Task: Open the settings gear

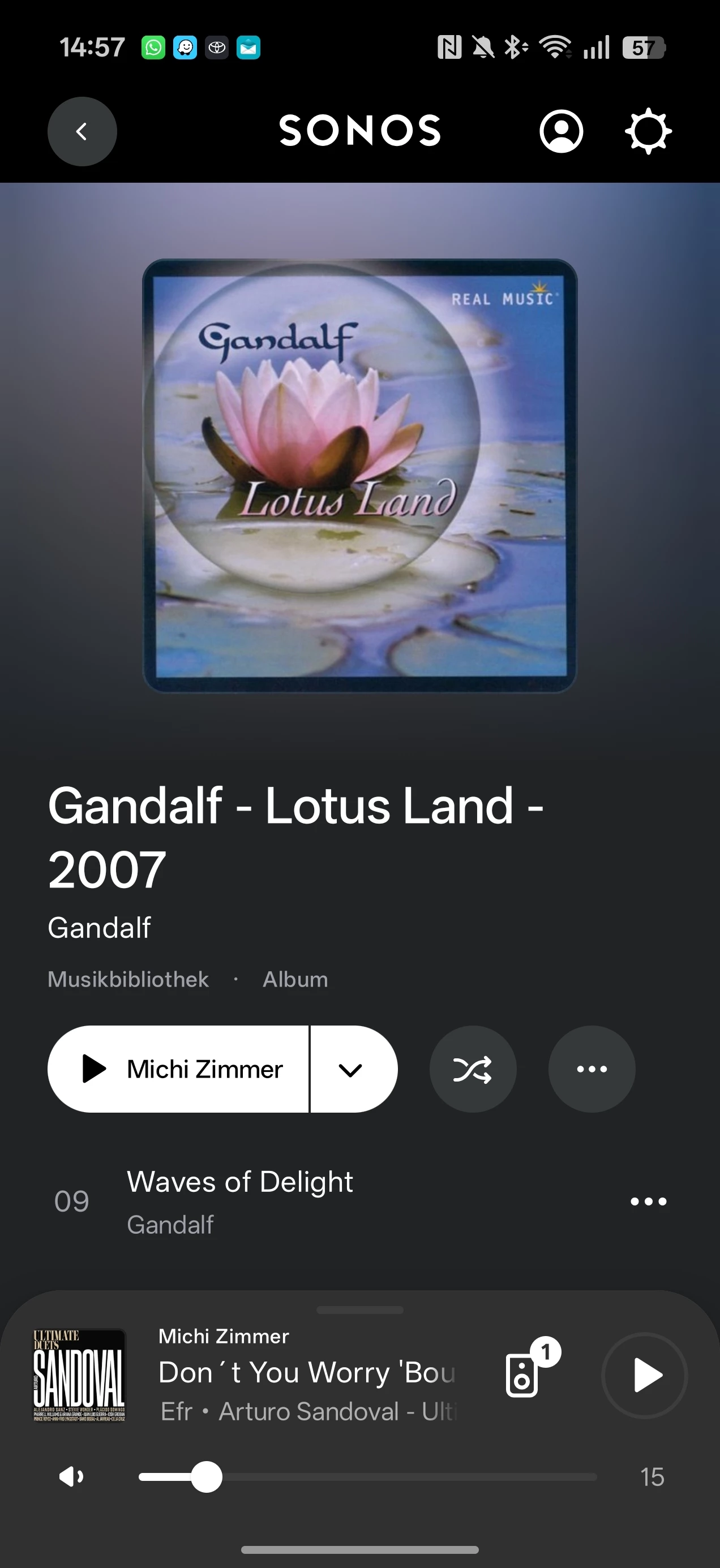Action: point(648,131)
